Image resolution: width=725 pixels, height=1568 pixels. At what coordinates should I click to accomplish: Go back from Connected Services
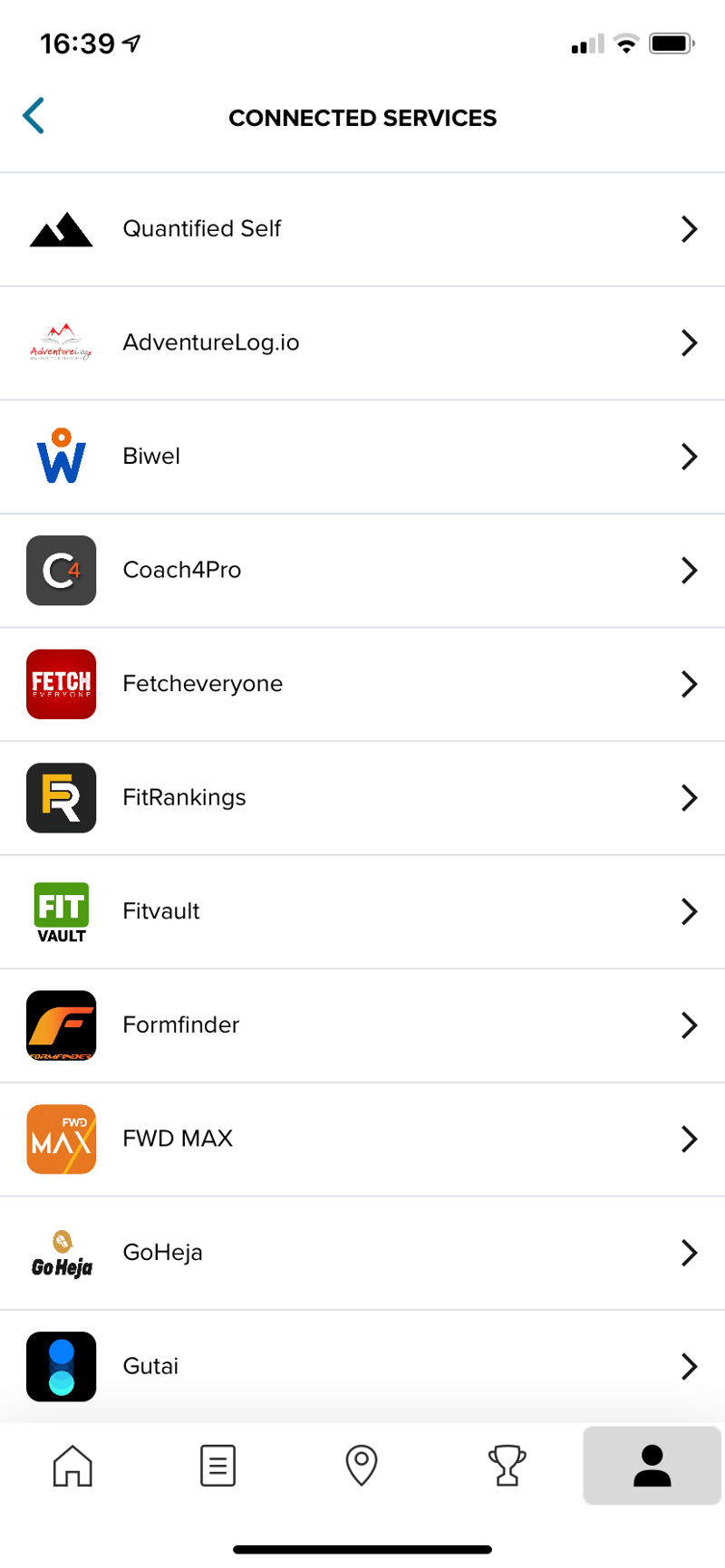[x=34, y=116]
